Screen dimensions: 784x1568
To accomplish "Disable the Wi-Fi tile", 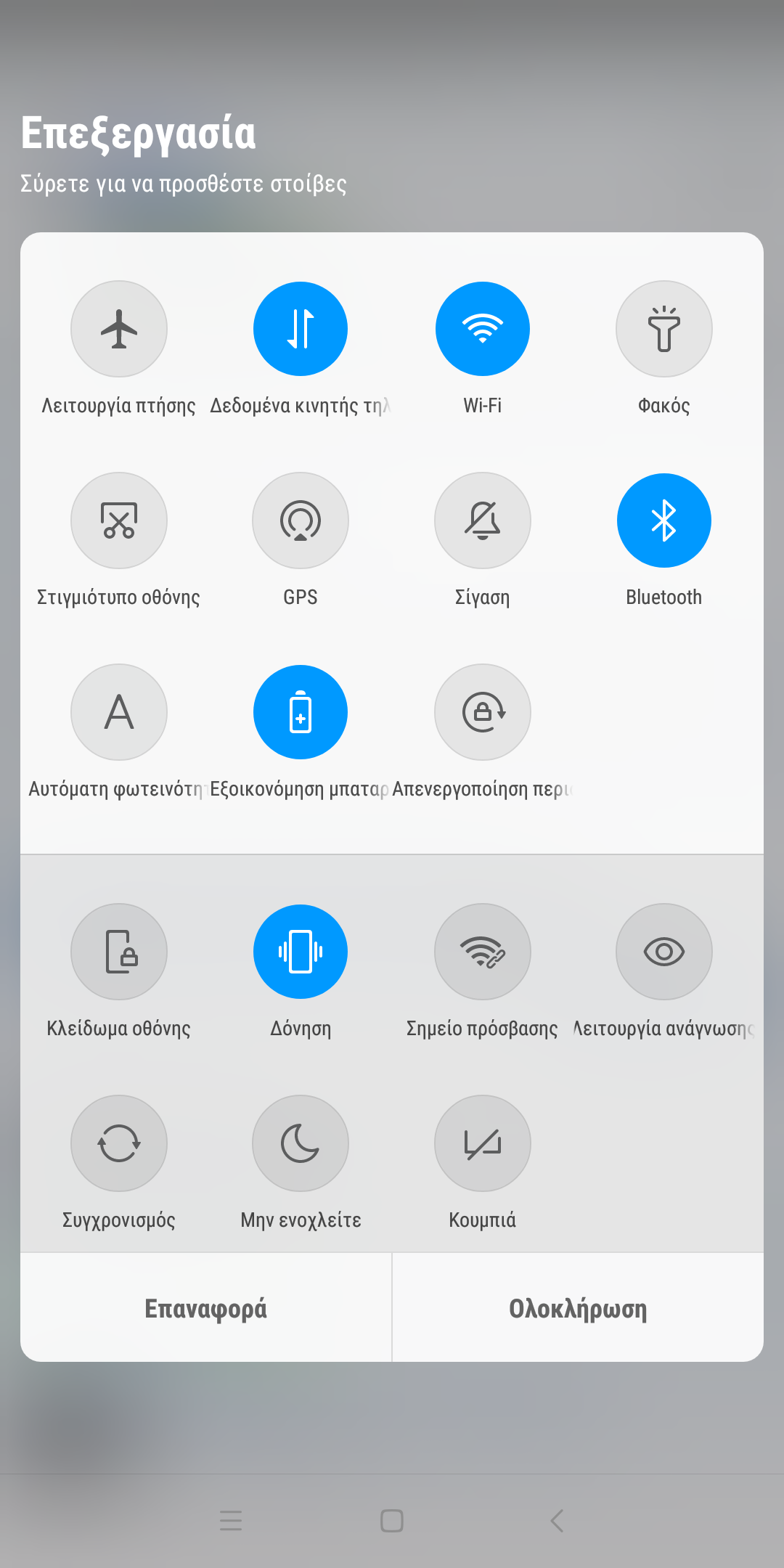I will (x=483, y=329).
